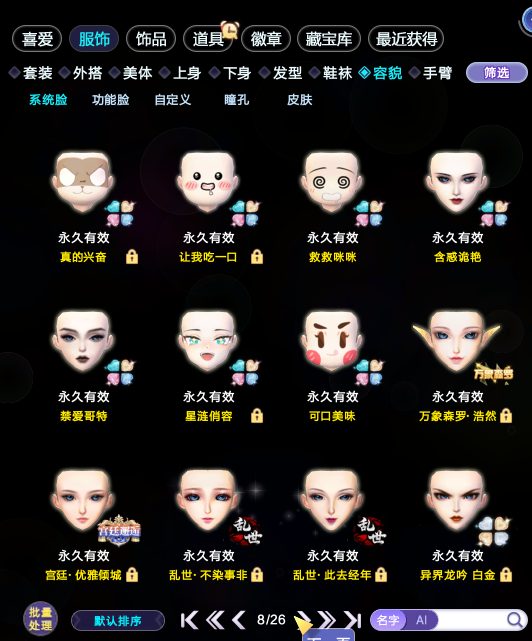The image size is (532, 641).
Task: Choose the 星涟俏容 face
Action: coord(208,341)
